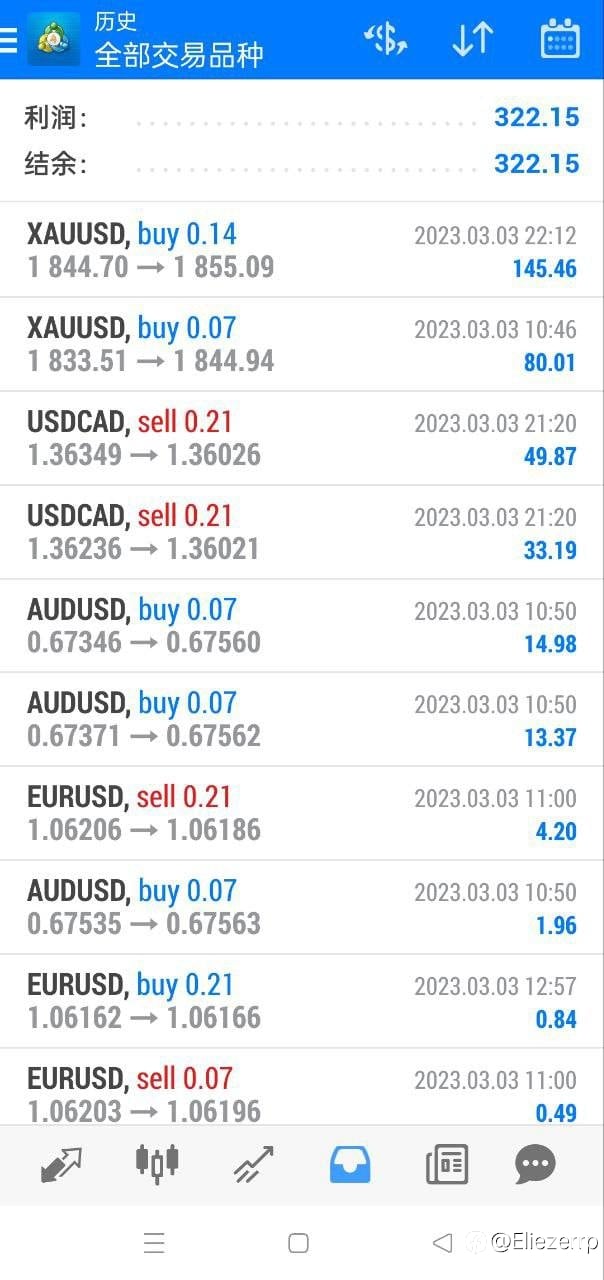
Task: Open EURUSD buy 0.21 trade with 0.84 profit
Action: [302, 1001]
